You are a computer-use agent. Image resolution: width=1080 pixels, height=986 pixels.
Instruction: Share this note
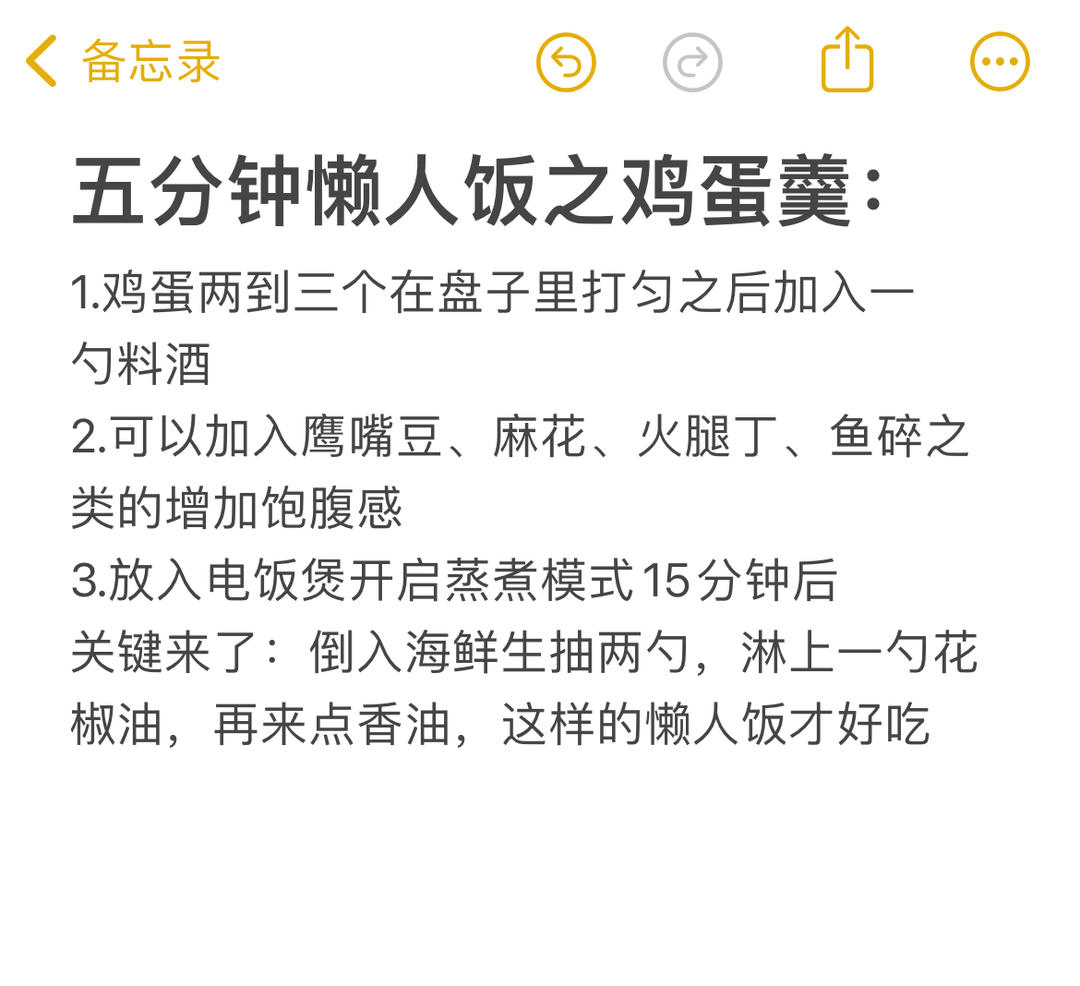click(847, 59)
